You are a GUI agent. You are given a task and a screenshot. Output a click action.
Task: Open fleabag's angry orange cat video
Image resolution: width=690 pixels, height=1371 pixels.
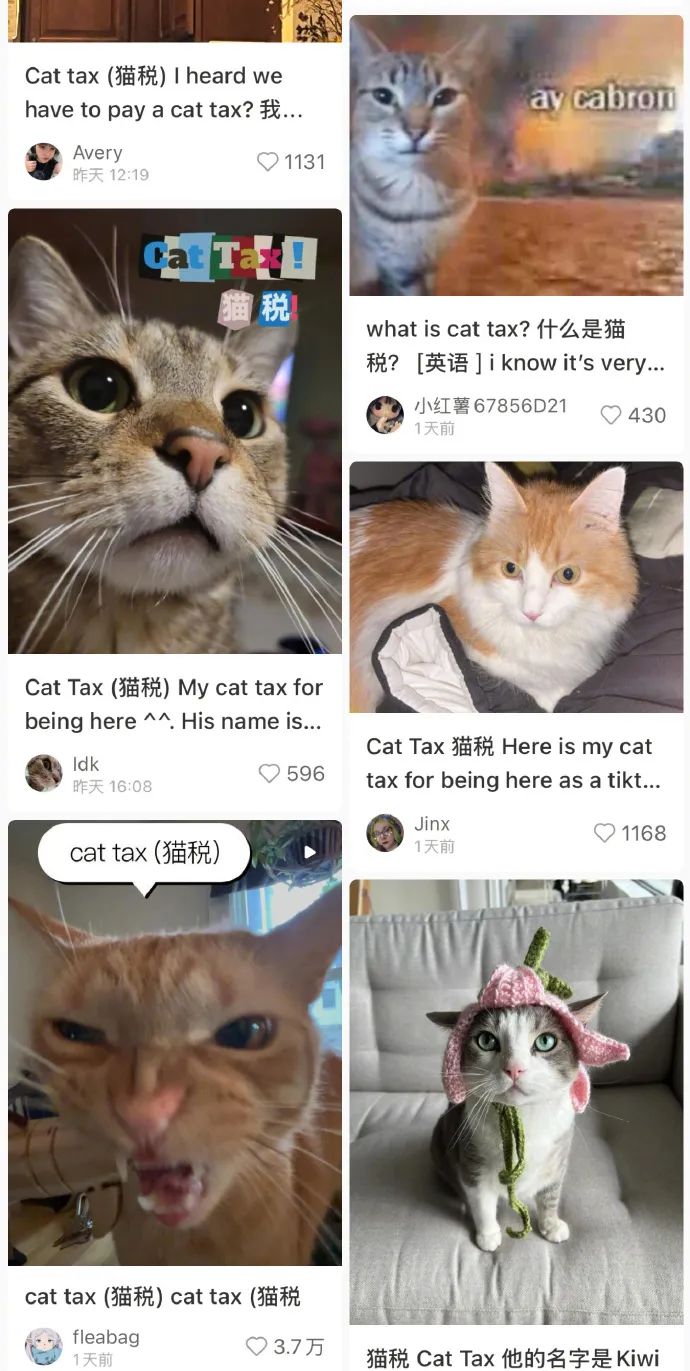point(175,1043)
